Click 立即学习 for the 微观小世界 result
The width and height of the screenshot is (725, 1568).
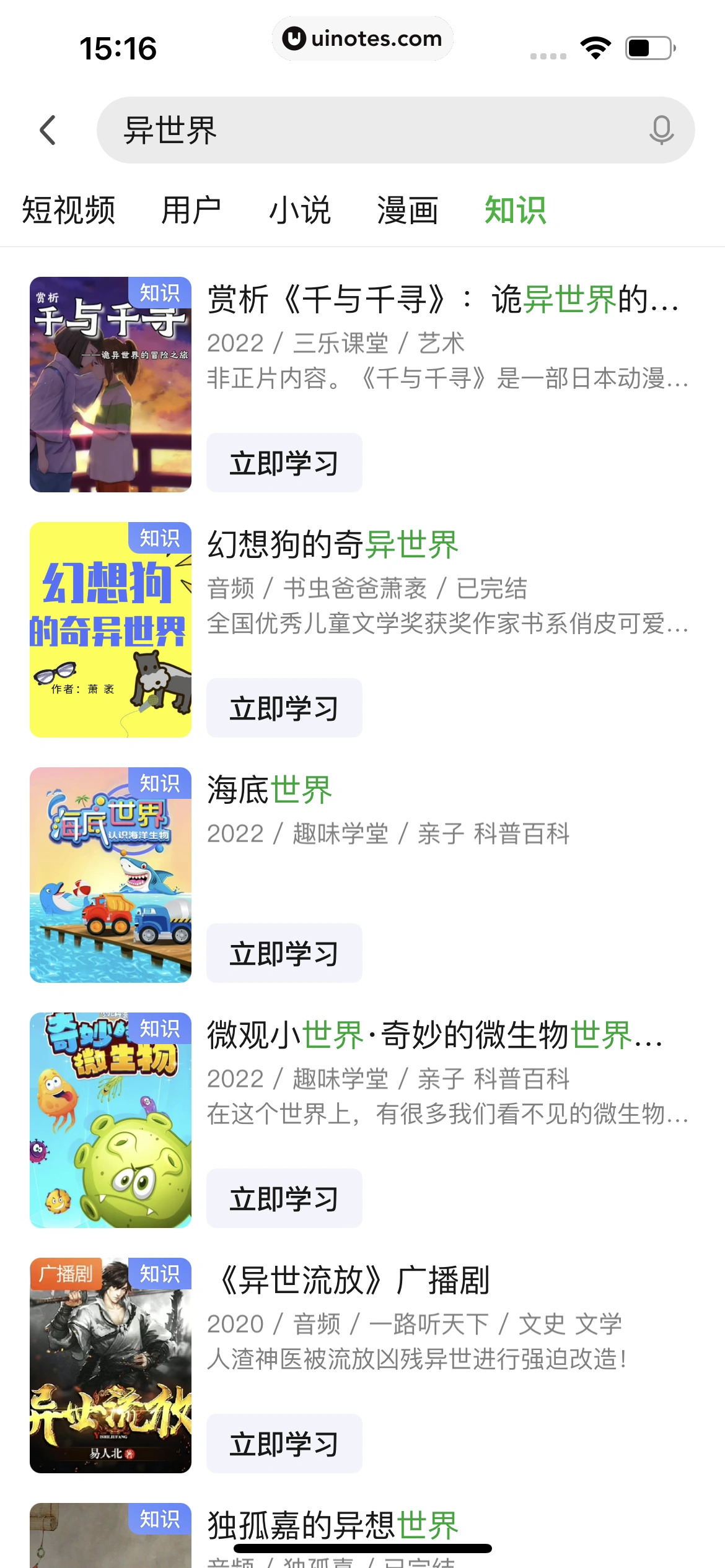pyautogui.click(x=284, y=1198)
